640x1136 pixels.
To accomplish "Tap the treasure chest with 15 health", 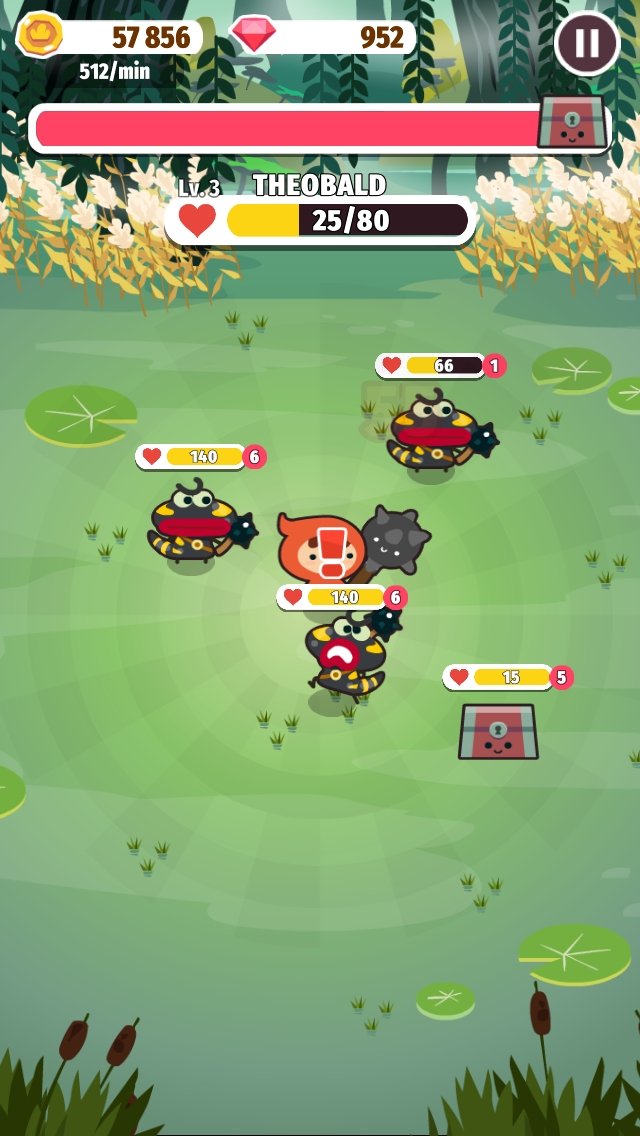I will (x=498, y=732).
